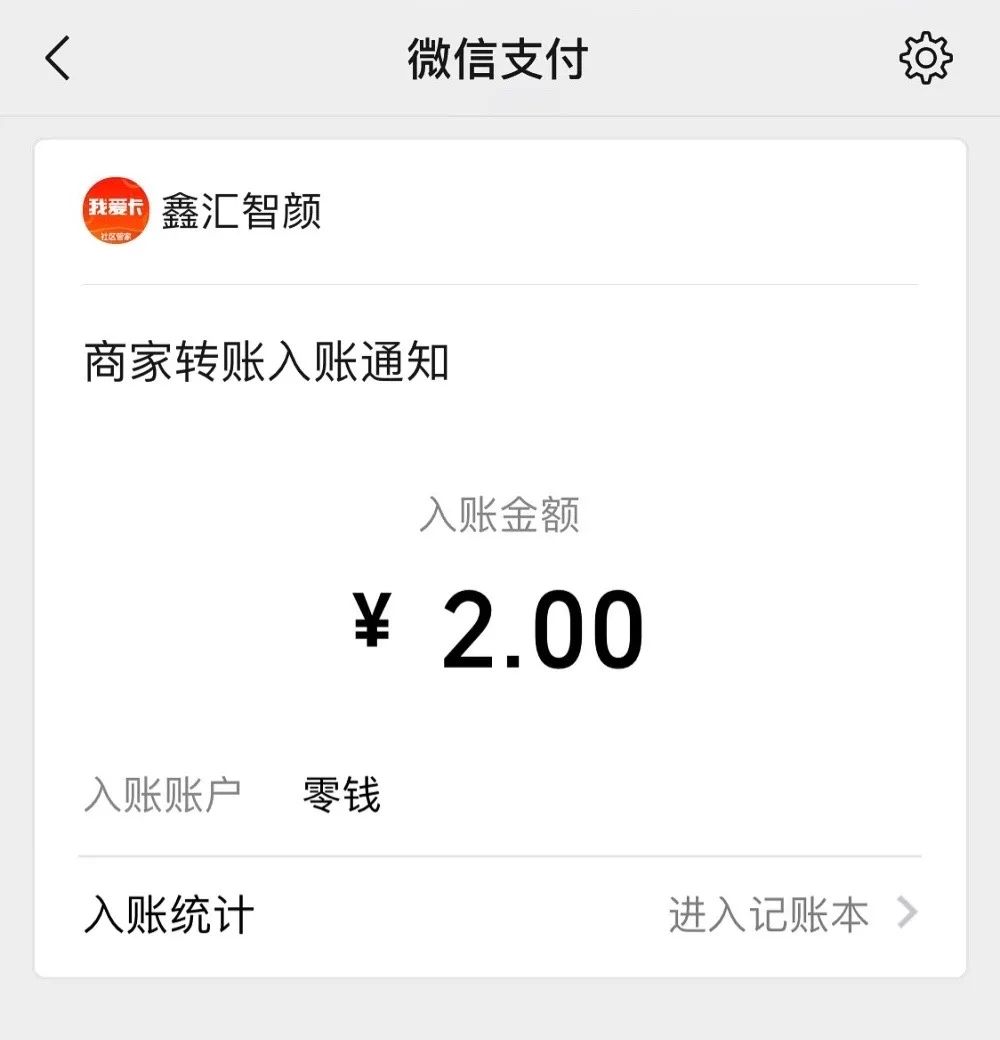Viewport: 1000px width, 1040px height.
Task: Tap the 鑫汇智颜 account name
Action: [243, 213]
